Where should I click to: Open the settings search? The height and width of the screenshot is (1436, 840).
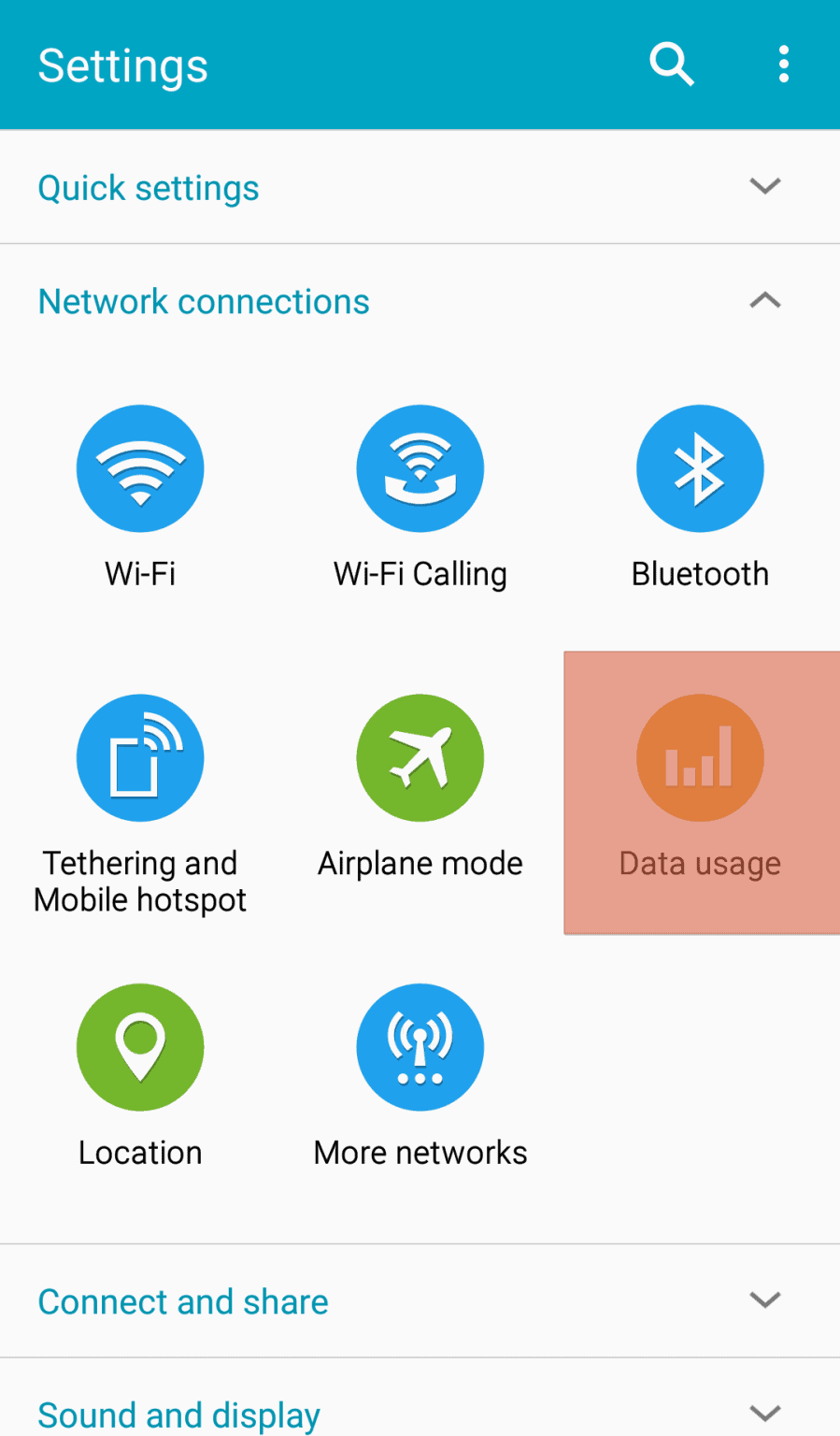(x=671, y=65)
